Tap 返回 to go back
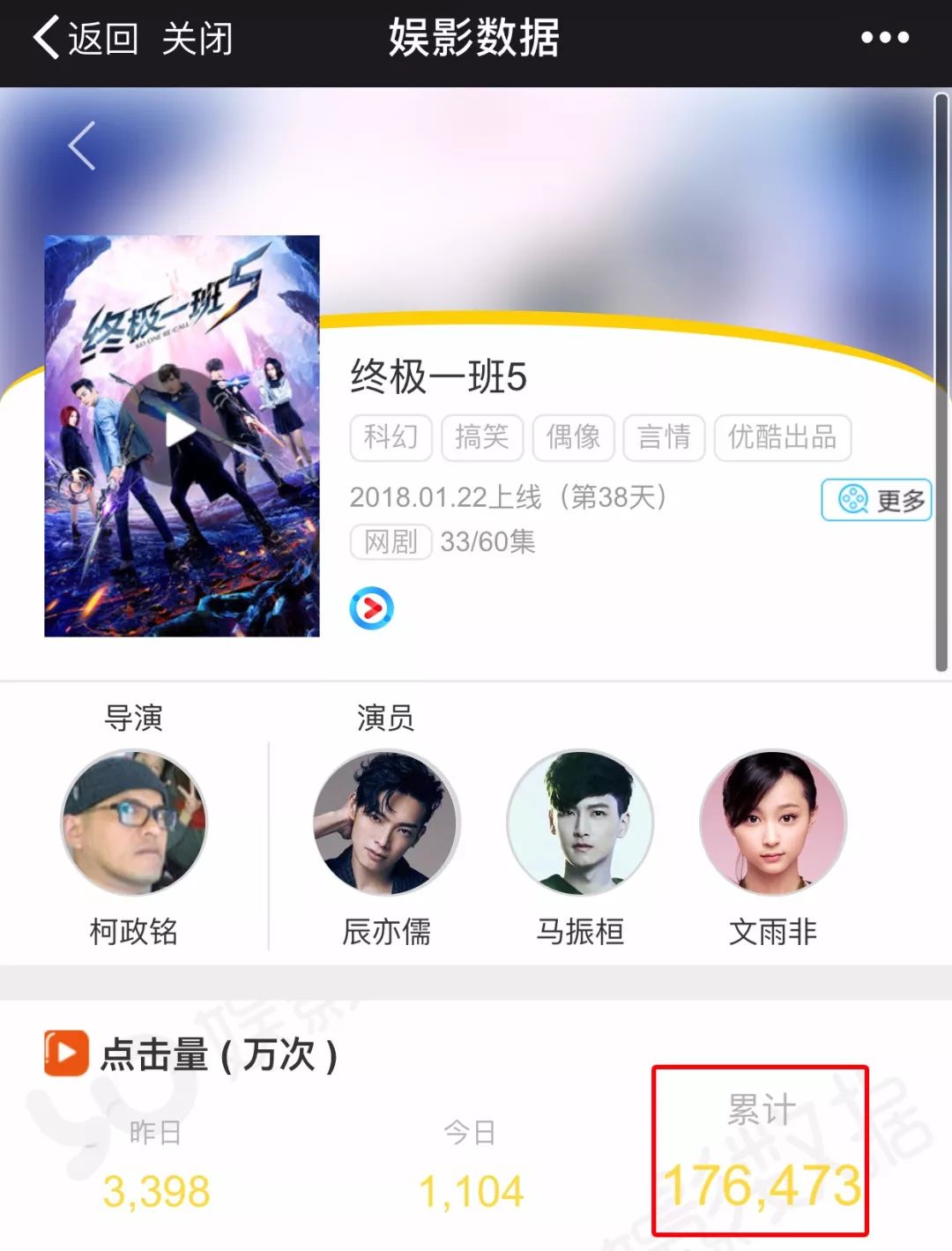 86,39
